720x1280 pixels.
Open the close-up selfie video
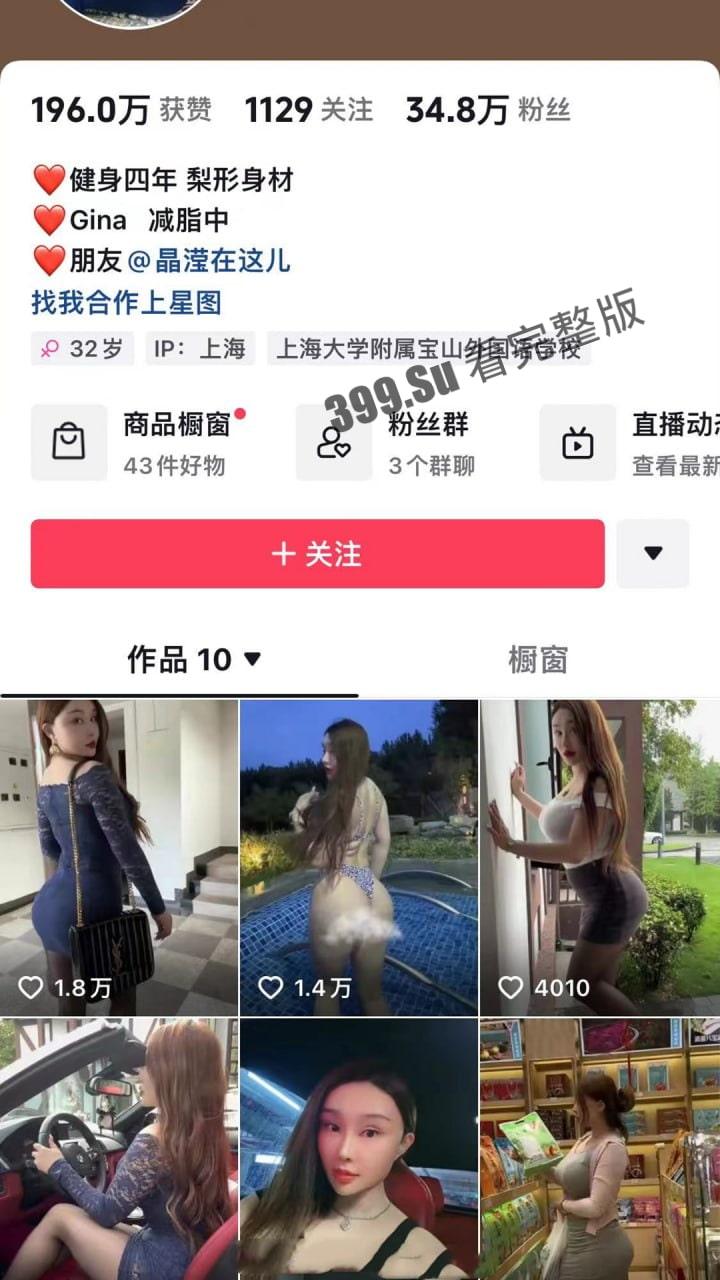pyautogui.click(x=359, y=1150)
